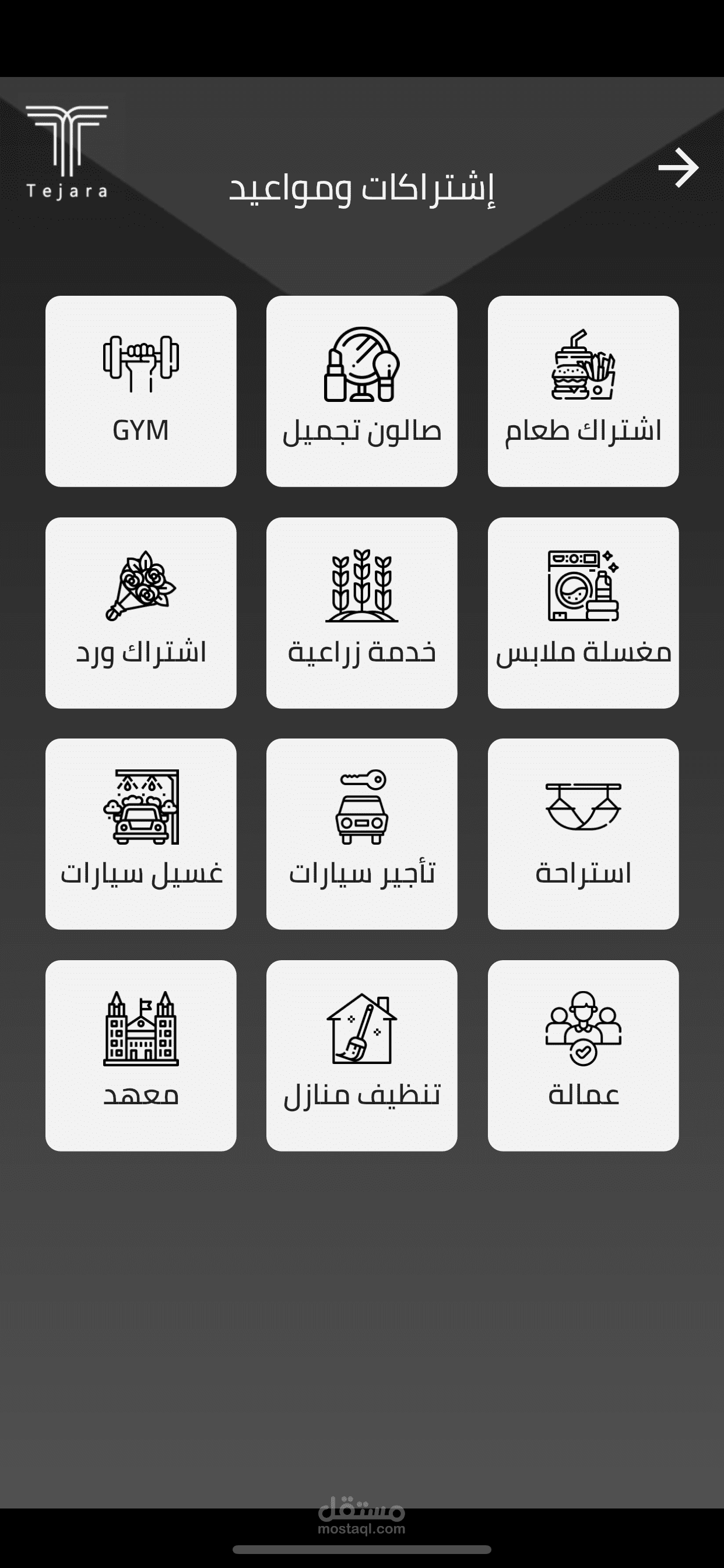Select the اشتراك طعام food subscription tile
The image size is (724, 1568).
pyautogui.click(x=583, y=391)
